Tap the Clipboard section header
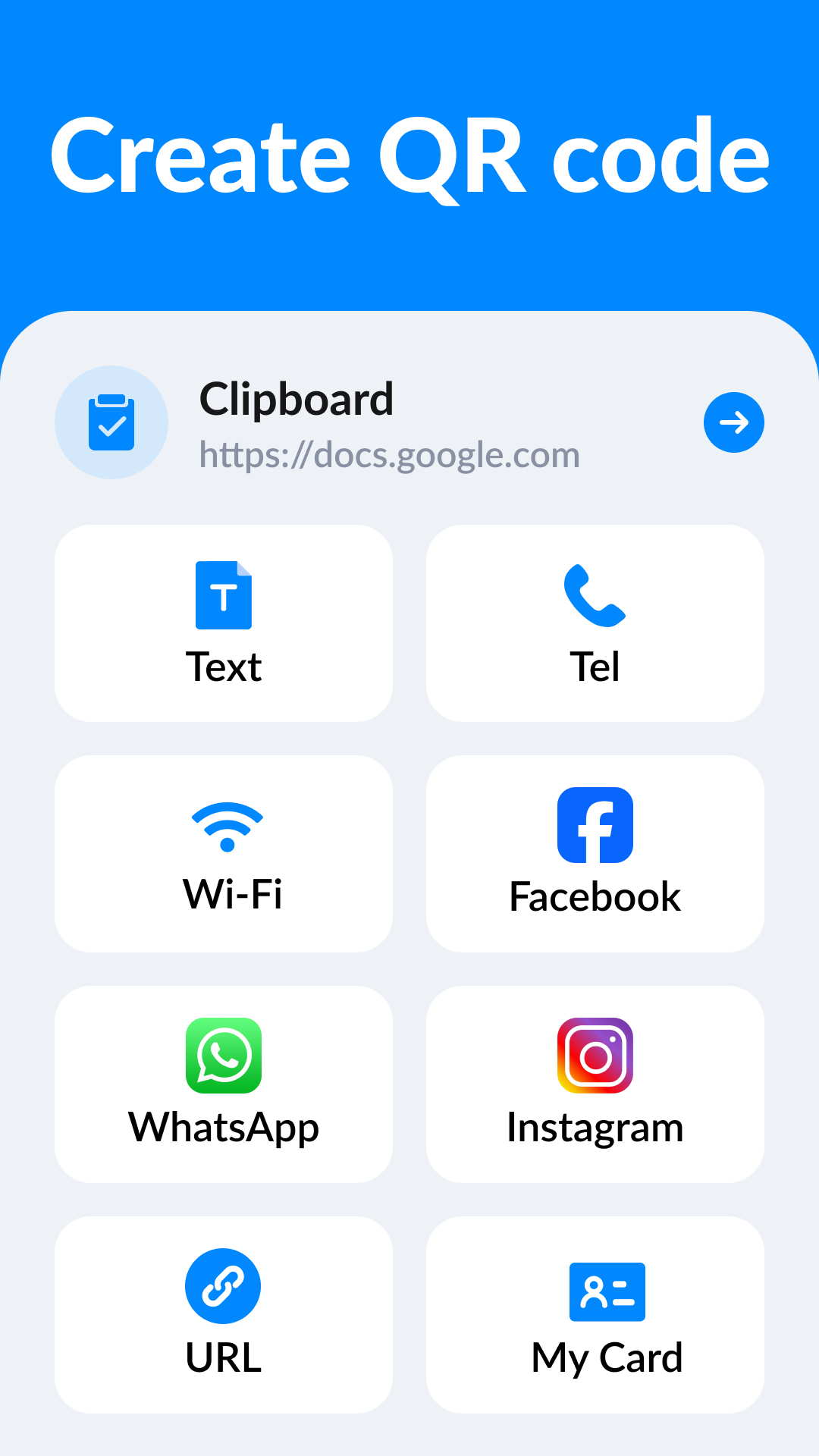Image resolution: width=819 pixels, height=1456 pixels. tap(297, 400)
